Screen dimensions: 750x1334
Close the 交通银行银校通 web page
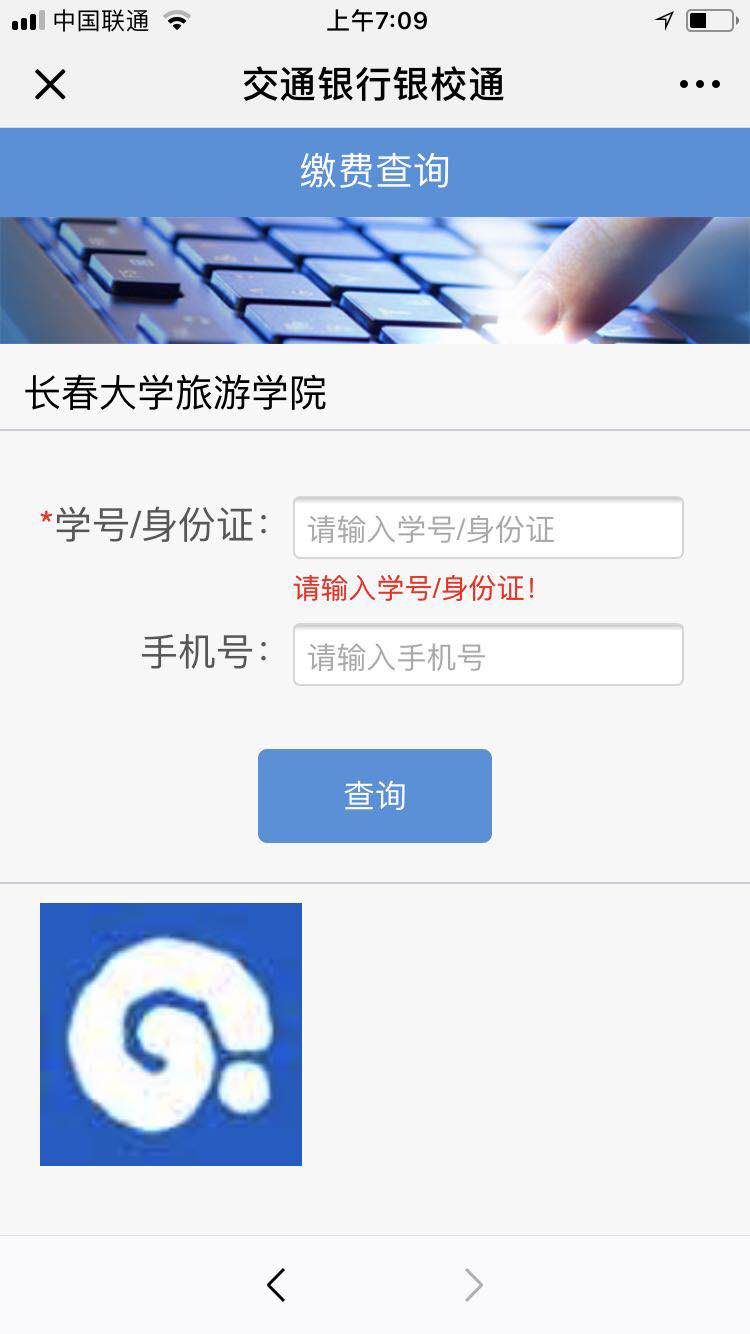click(x=49, y=85)
